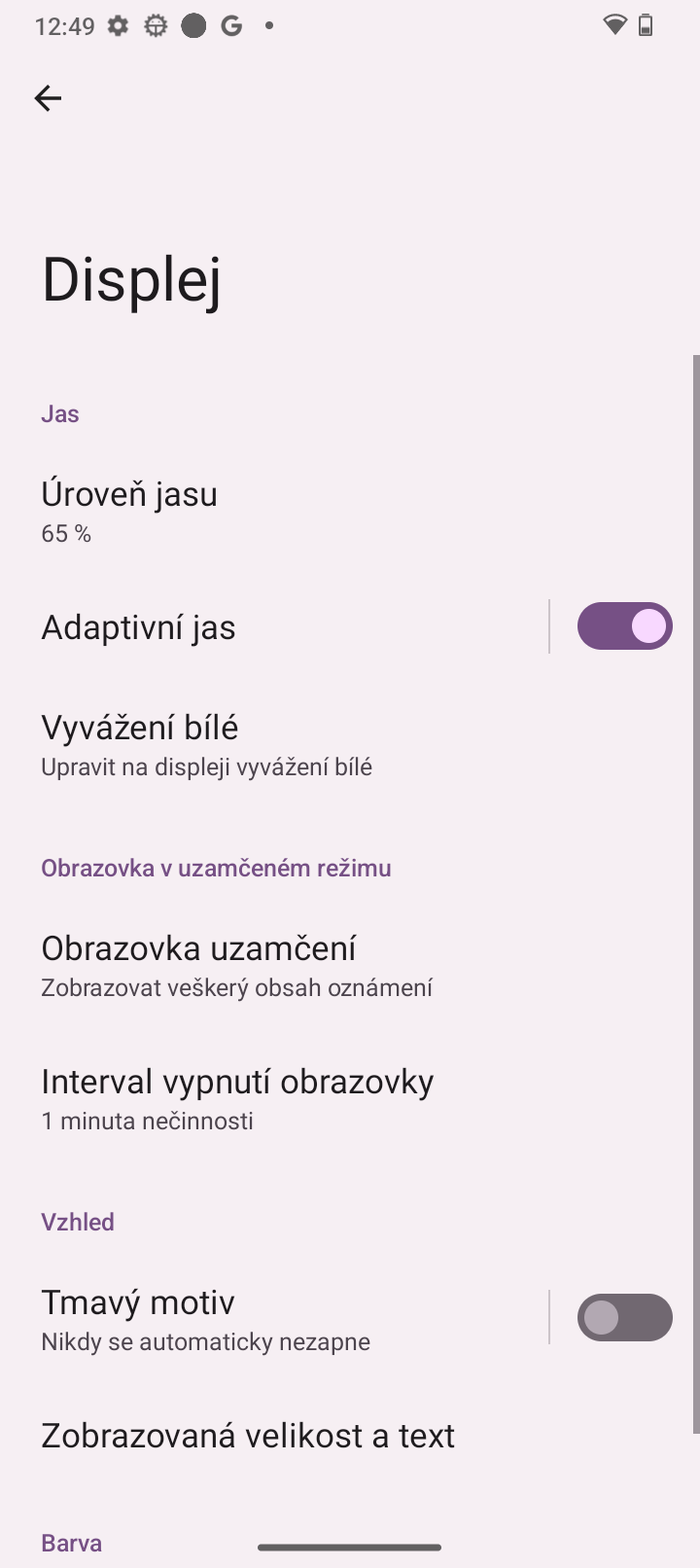Select the Jas section heading
Viewport: 700px width, 1568px height.
pos(59,412)
